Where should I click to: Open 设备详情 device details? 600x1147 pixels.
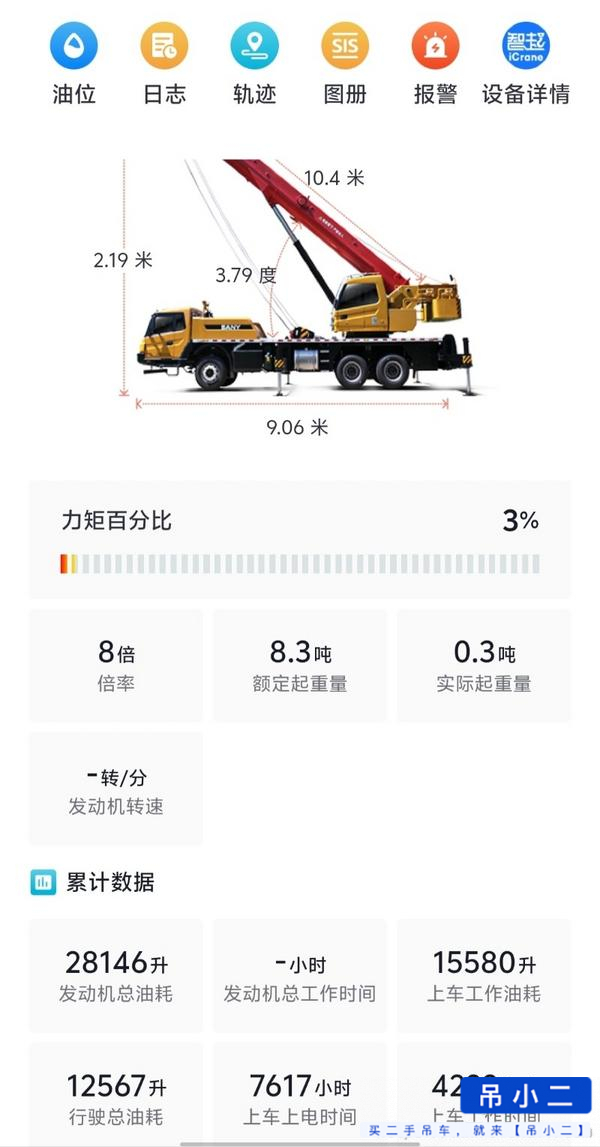click(x=525, y=47)
